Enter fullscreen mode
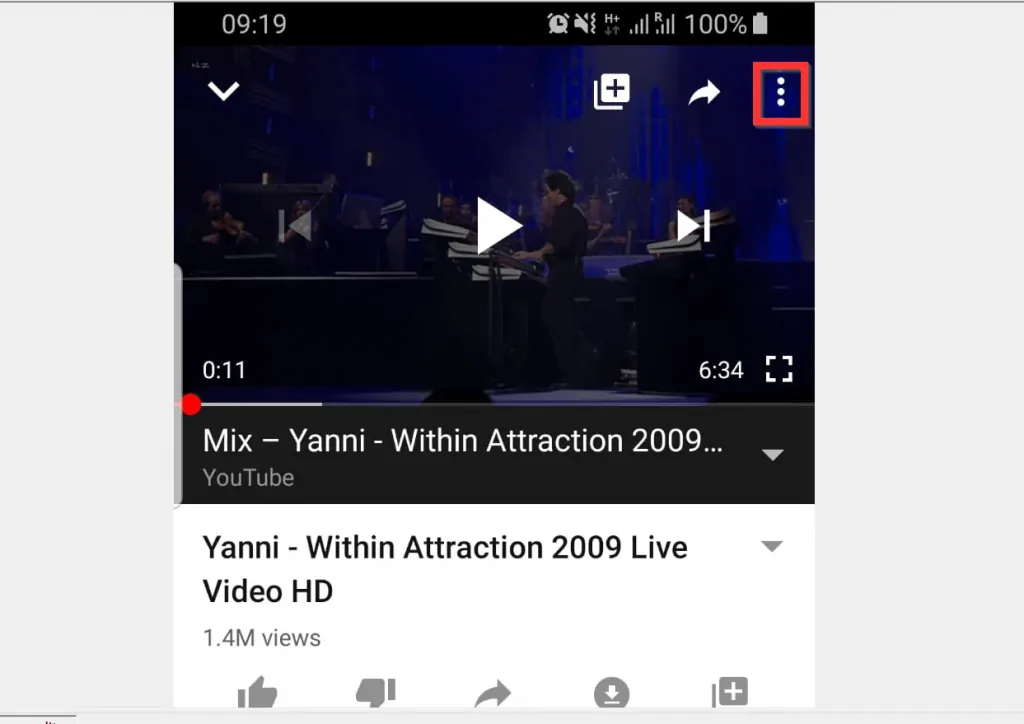Screen dimensions: 1024x724 coord(778,369)
